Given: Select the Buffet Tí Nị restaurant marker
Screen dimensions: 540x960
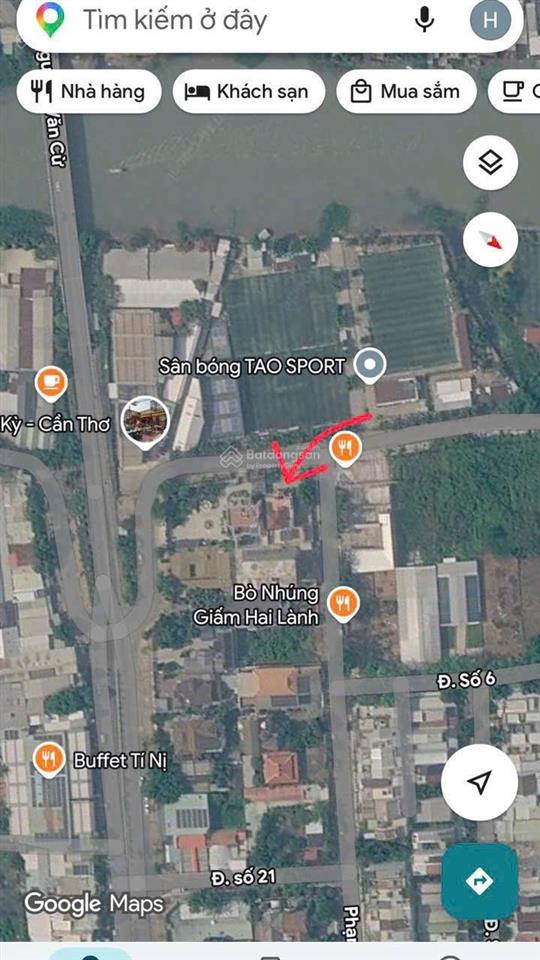Looking at the screenshot, I should pos(49,760).
